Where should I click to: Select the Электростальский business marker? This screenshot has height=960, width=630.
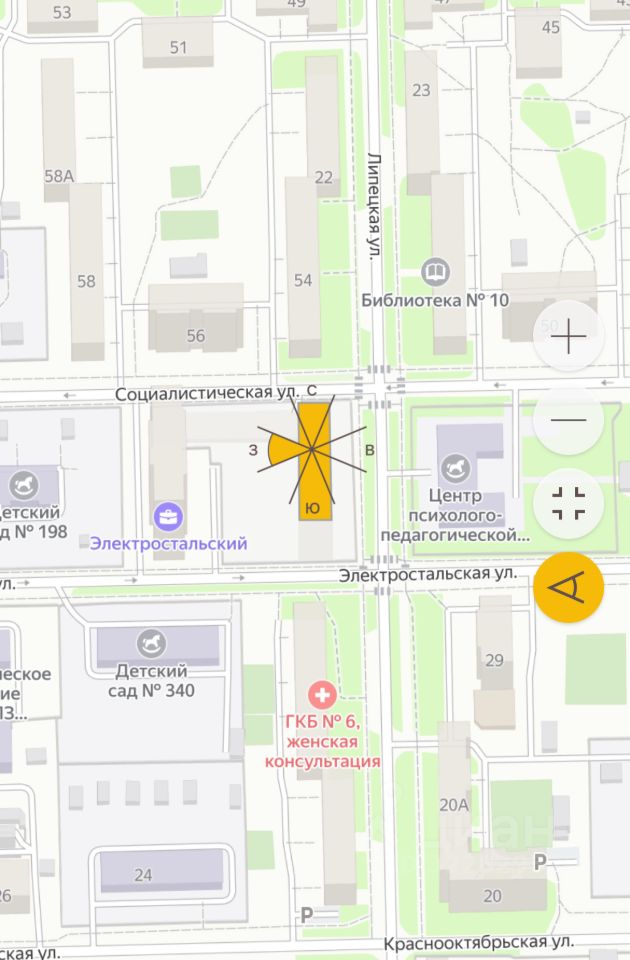(168, 517)
